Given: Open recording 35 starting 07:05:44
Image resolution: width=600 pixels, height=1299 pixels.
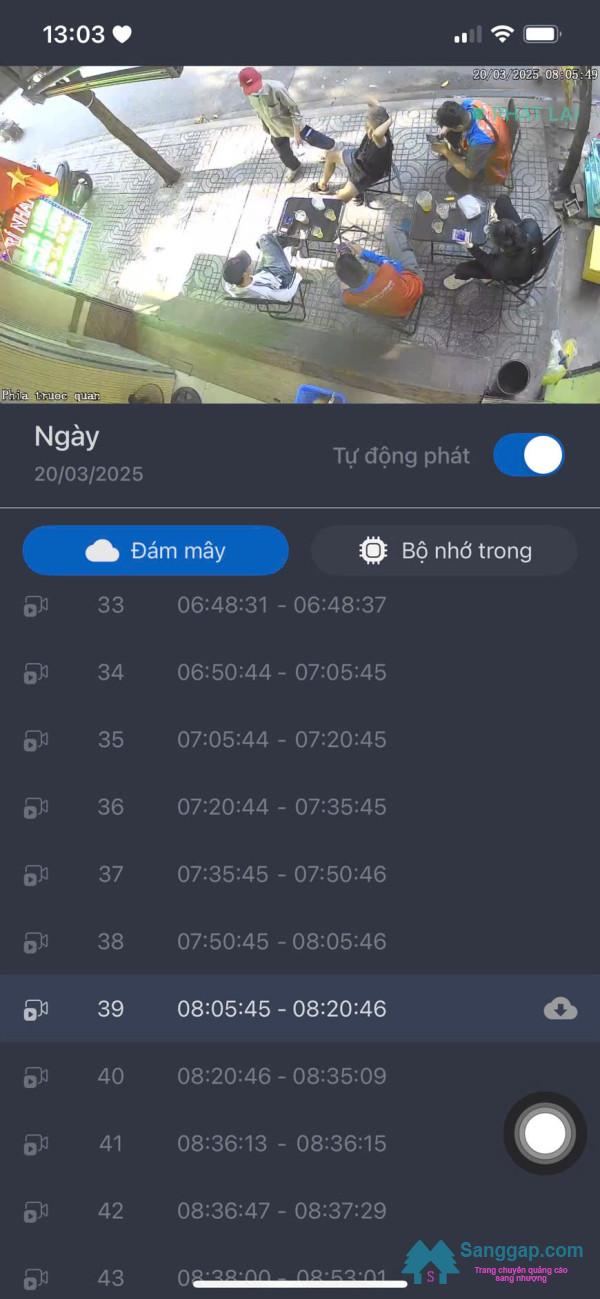Looking at the screenshot, I should point(281,740).
